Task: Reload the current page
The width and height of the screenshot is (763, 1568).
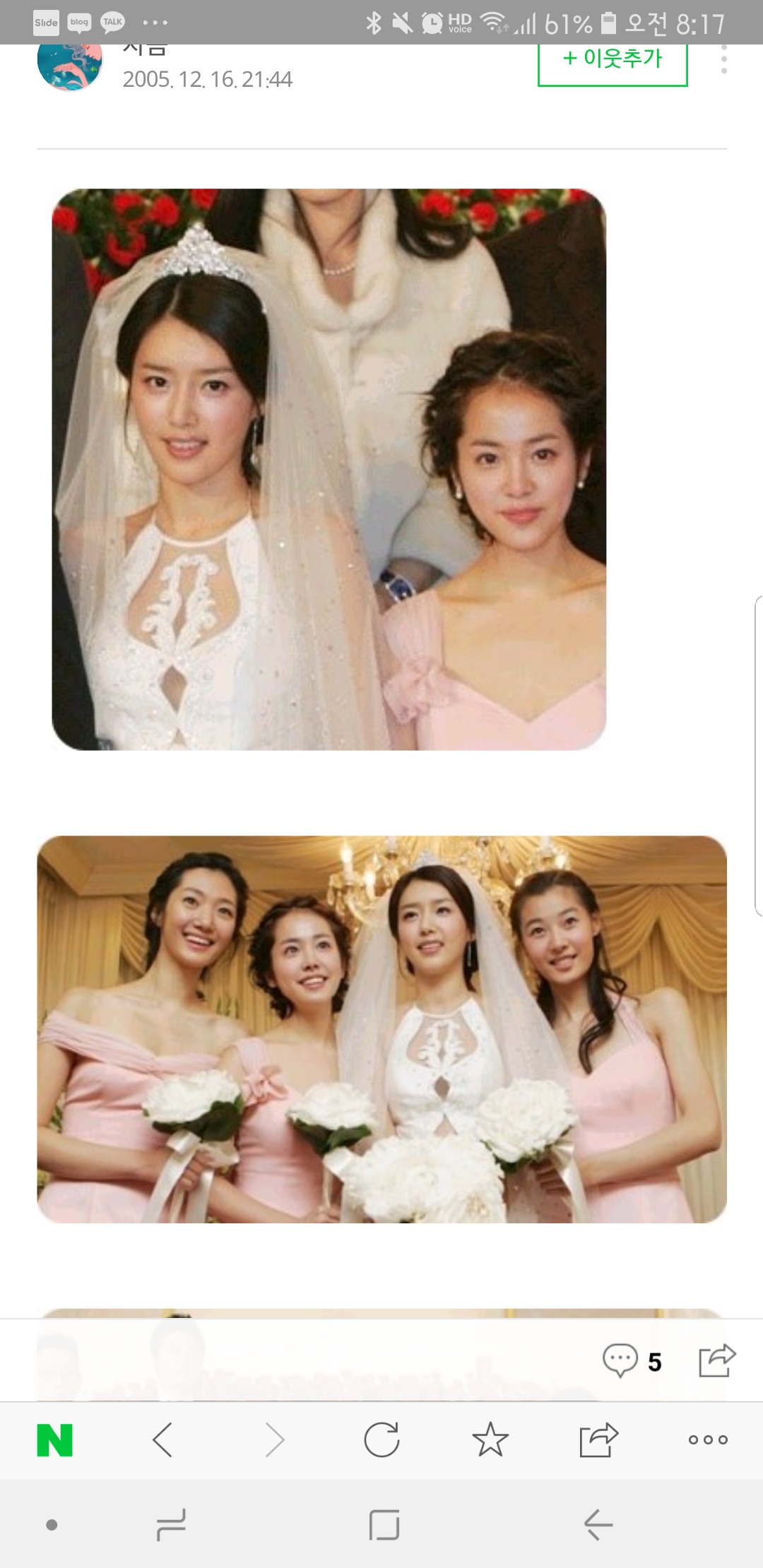Action: (x=382, y=1440)
